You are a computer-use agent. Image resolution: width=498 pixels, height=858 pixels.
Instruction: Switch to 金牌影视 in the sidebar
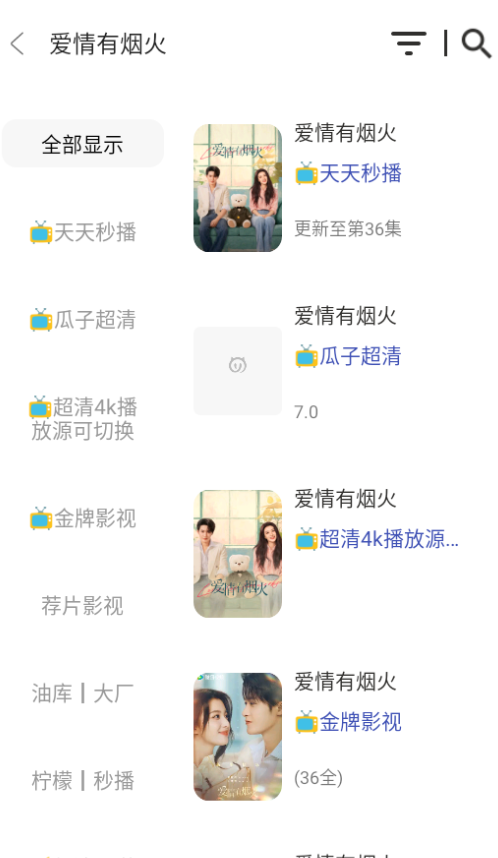tap(83, 518)
